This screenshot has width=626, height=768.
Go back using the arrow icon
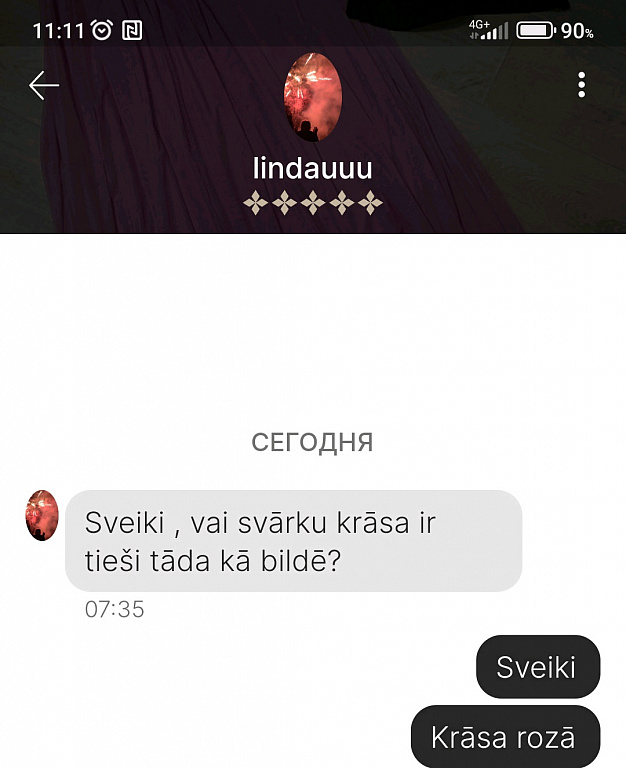[44, 86]
